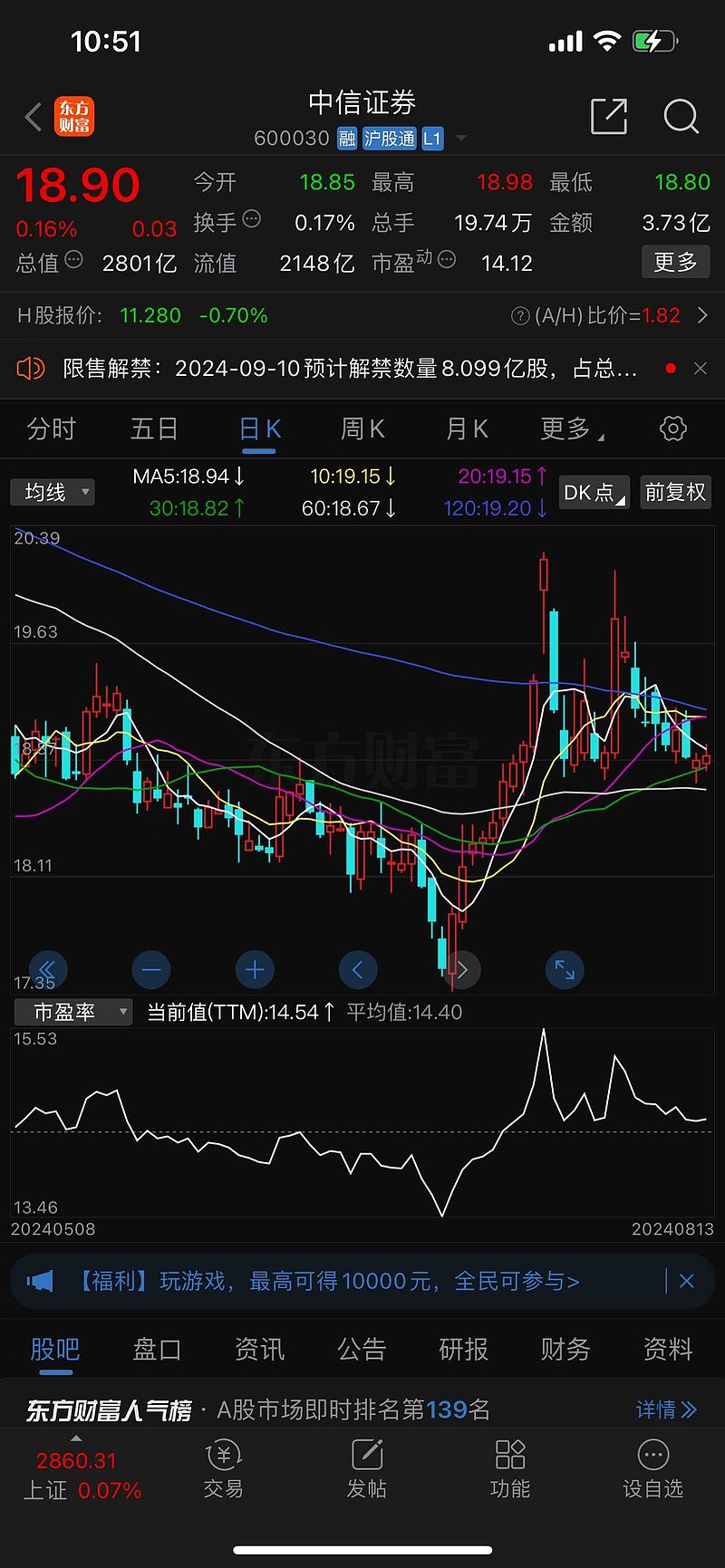725x1568 pixels.
Task: Zoom out the chart with minus icon
Action: (151, 969)
